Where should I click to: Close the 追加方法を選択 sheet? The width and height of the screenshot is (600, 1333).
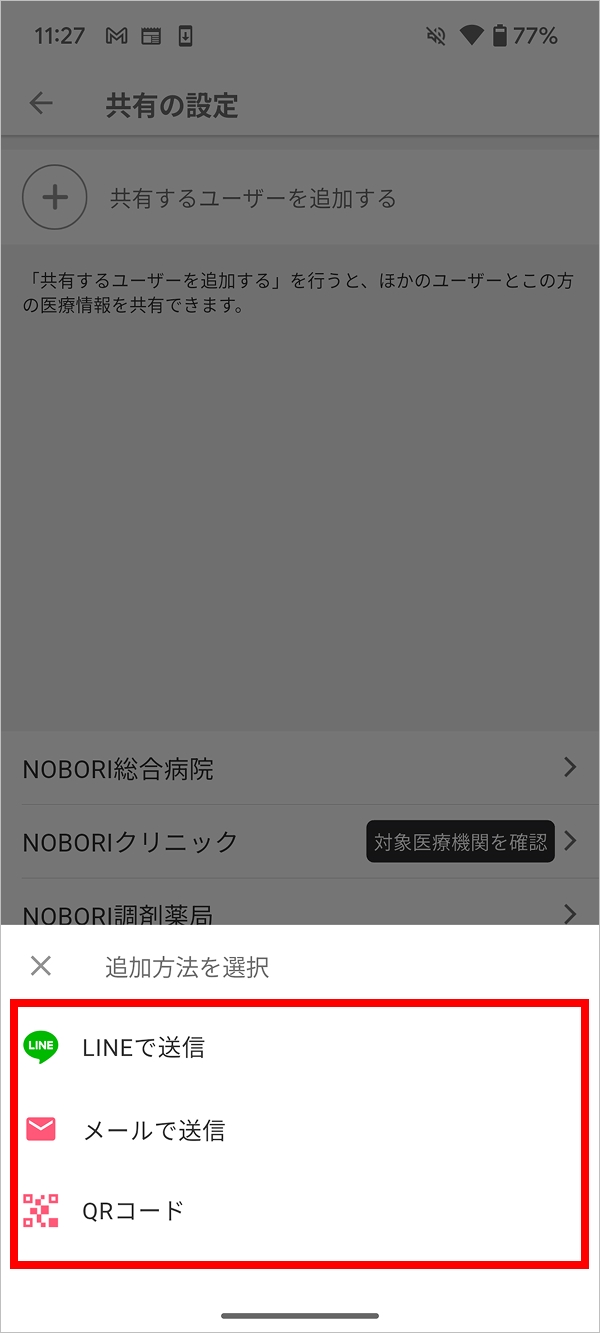tap(41, 966)
